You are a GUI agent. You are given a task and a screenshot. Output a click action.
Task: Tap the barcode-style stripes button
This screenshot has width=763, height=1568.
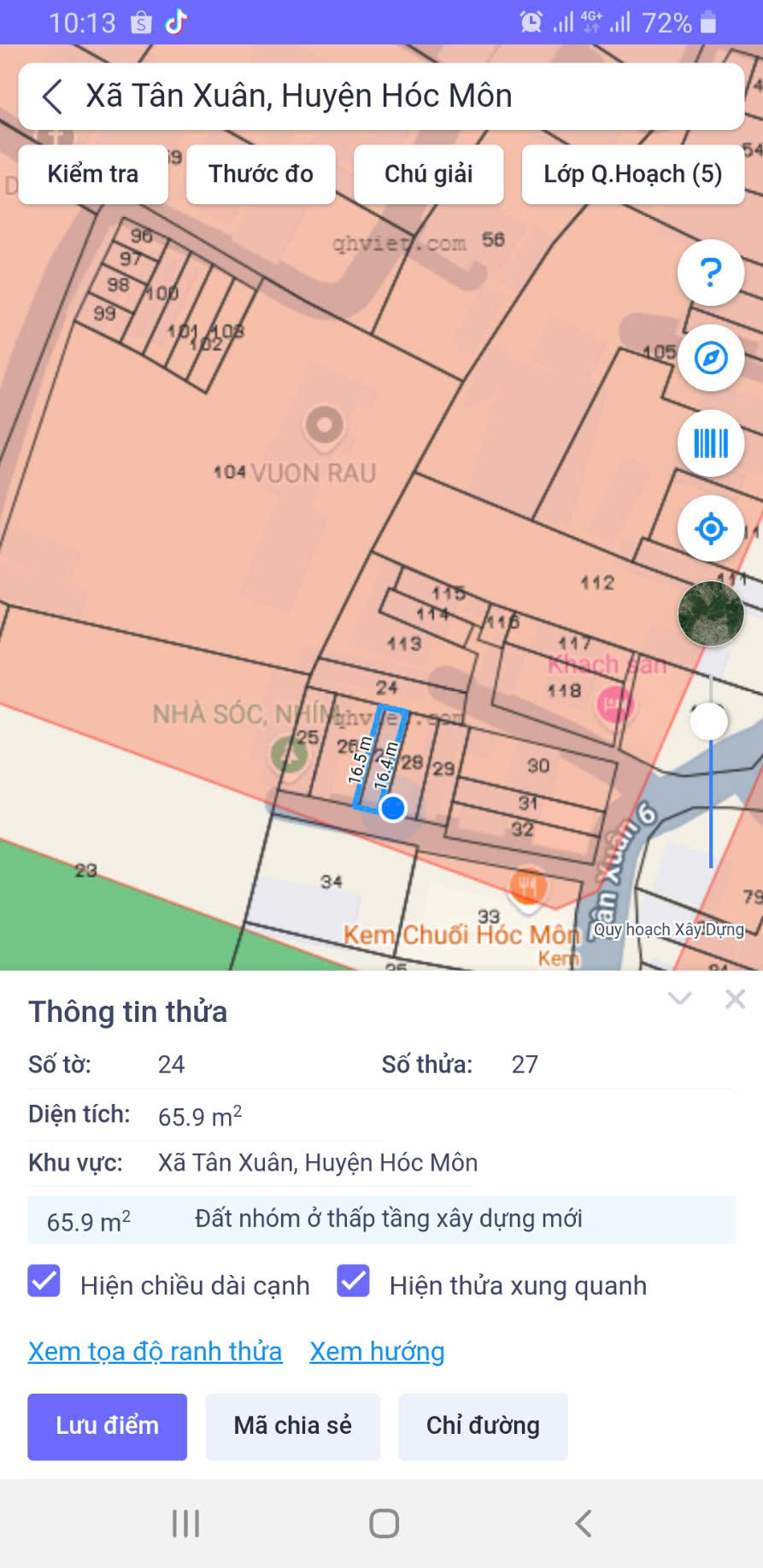click(710, 443)
